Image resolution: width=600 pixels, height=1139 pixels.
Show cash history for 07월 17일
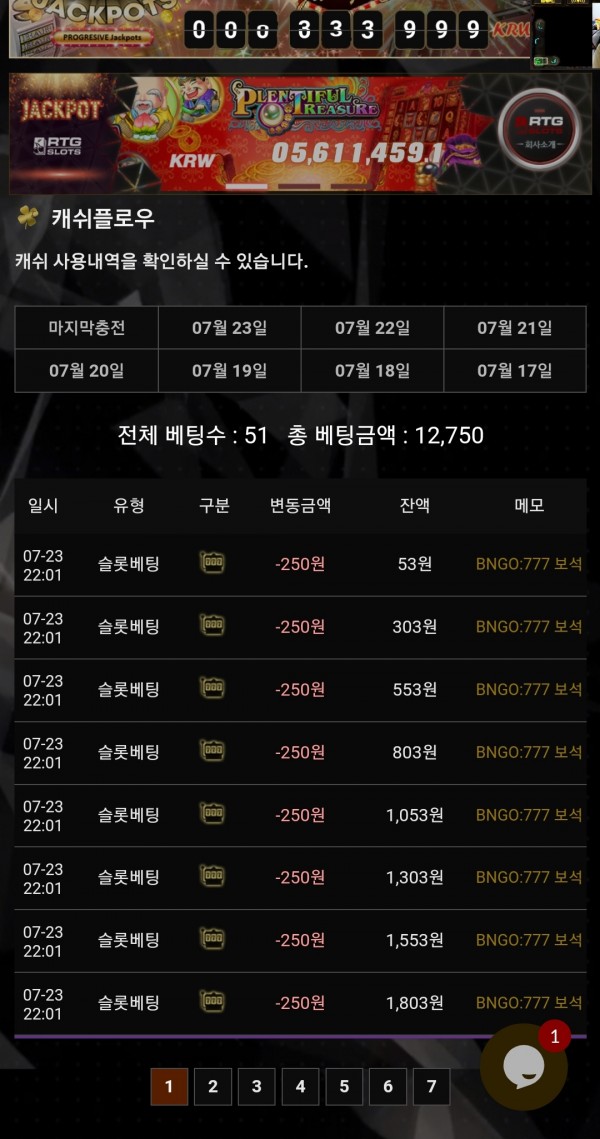(515, 371)
